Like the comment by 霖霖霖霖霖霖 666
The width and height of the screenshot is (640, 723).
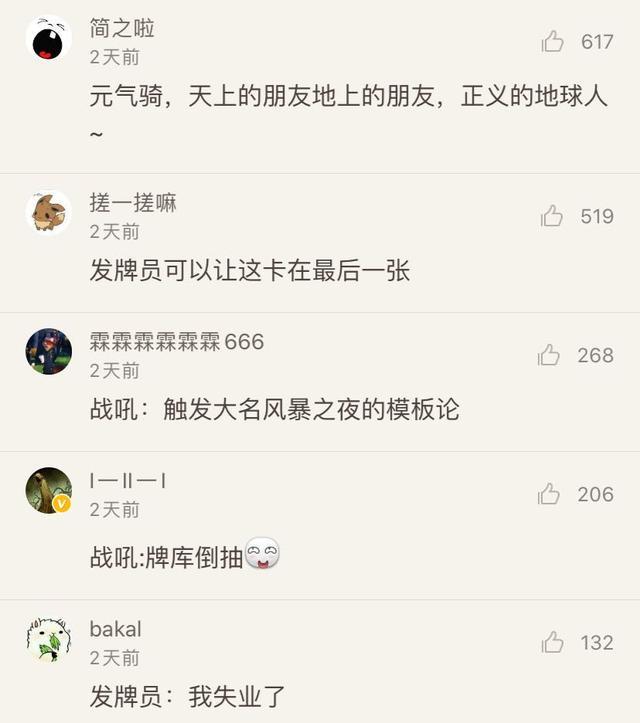(549, 355)
